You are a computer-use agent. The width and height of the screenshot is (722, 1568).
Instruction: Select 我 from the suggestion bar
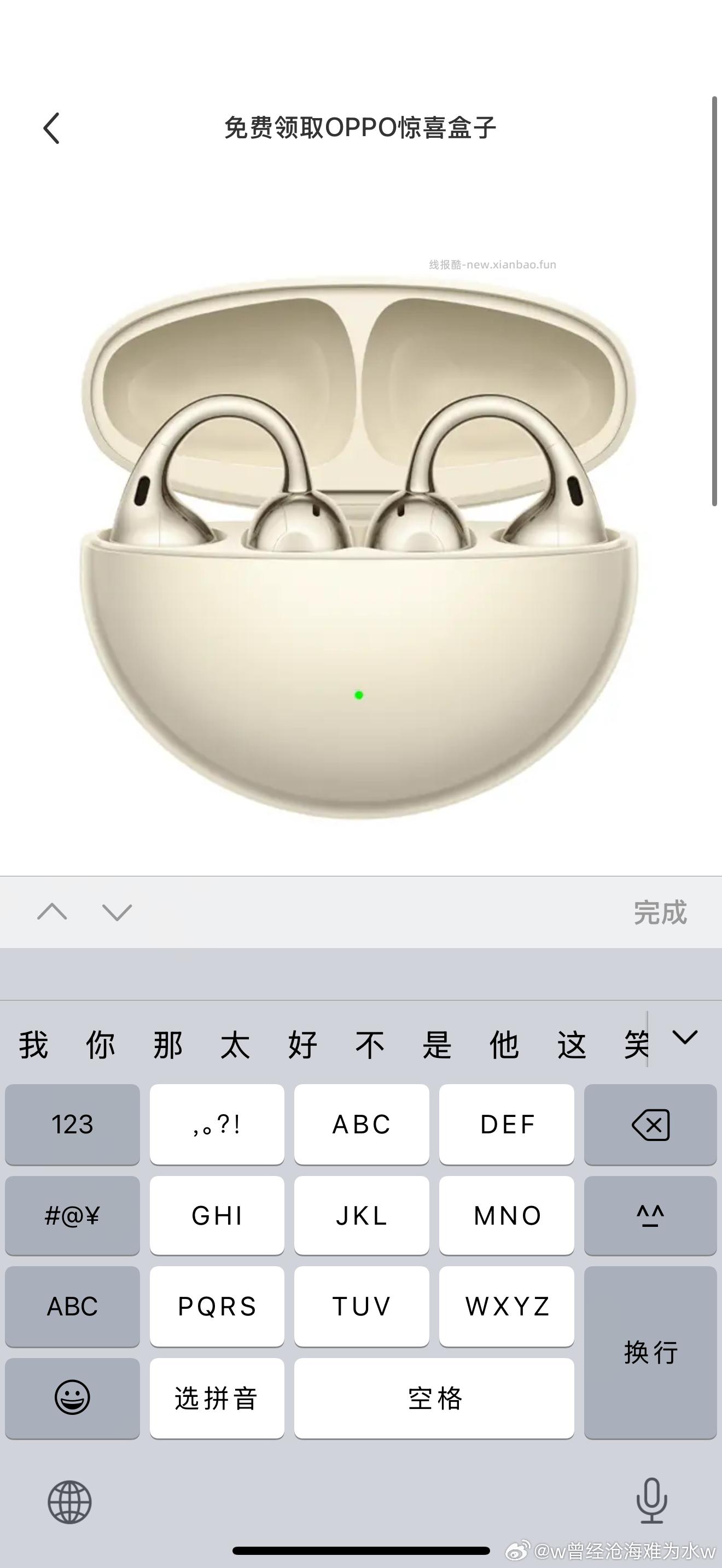point(34,1043)
